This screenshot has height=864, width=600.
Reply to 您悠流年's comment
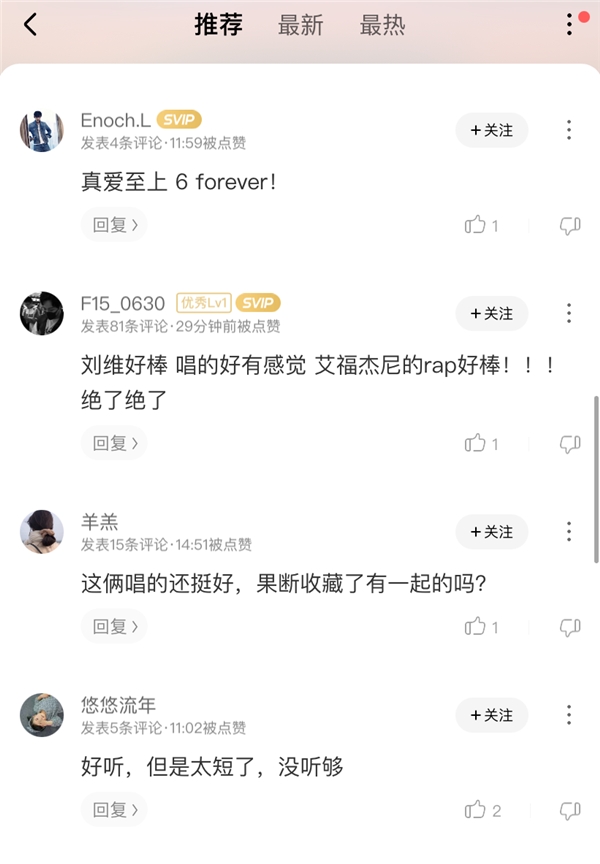click(113, 810)
